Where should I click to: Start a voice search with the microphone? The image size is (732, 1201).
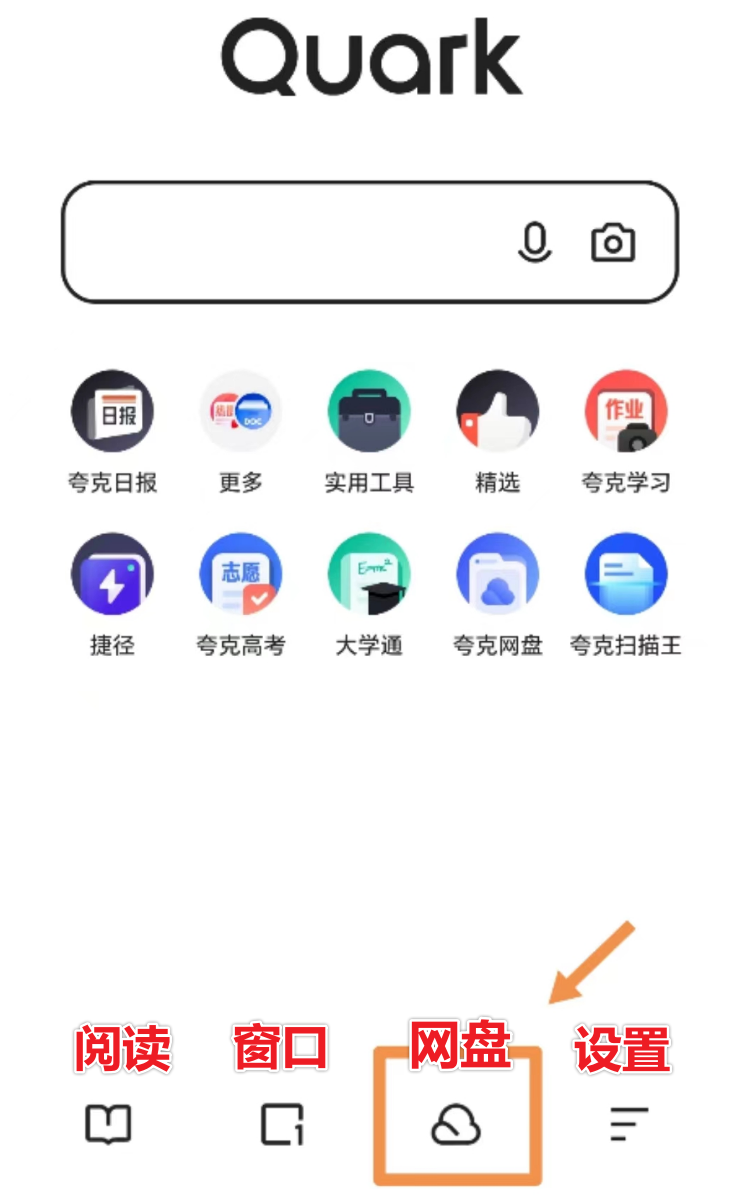(535, 241)
